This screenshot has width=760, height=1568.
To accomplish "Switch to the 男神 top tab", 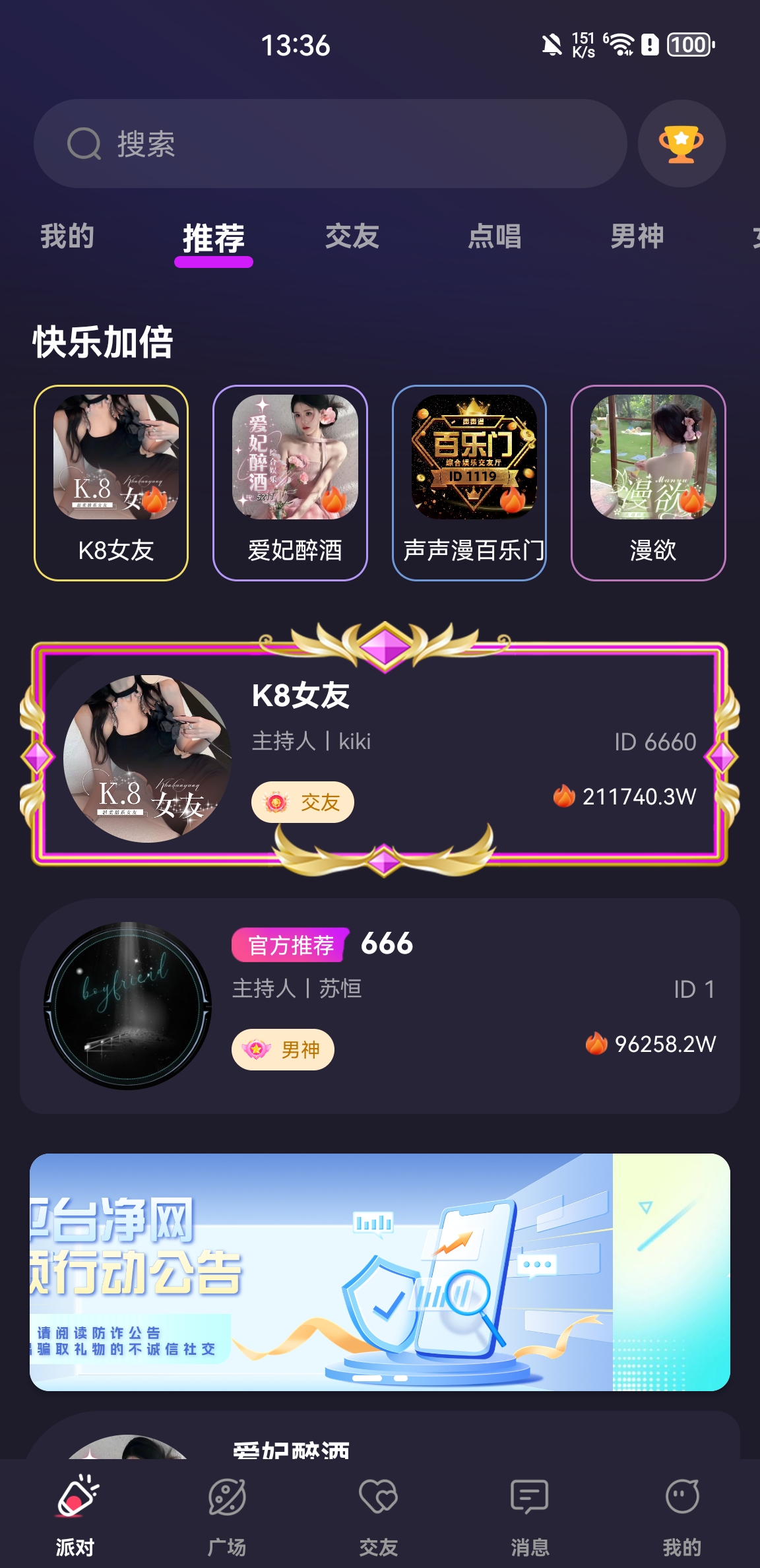I will 637,236.
